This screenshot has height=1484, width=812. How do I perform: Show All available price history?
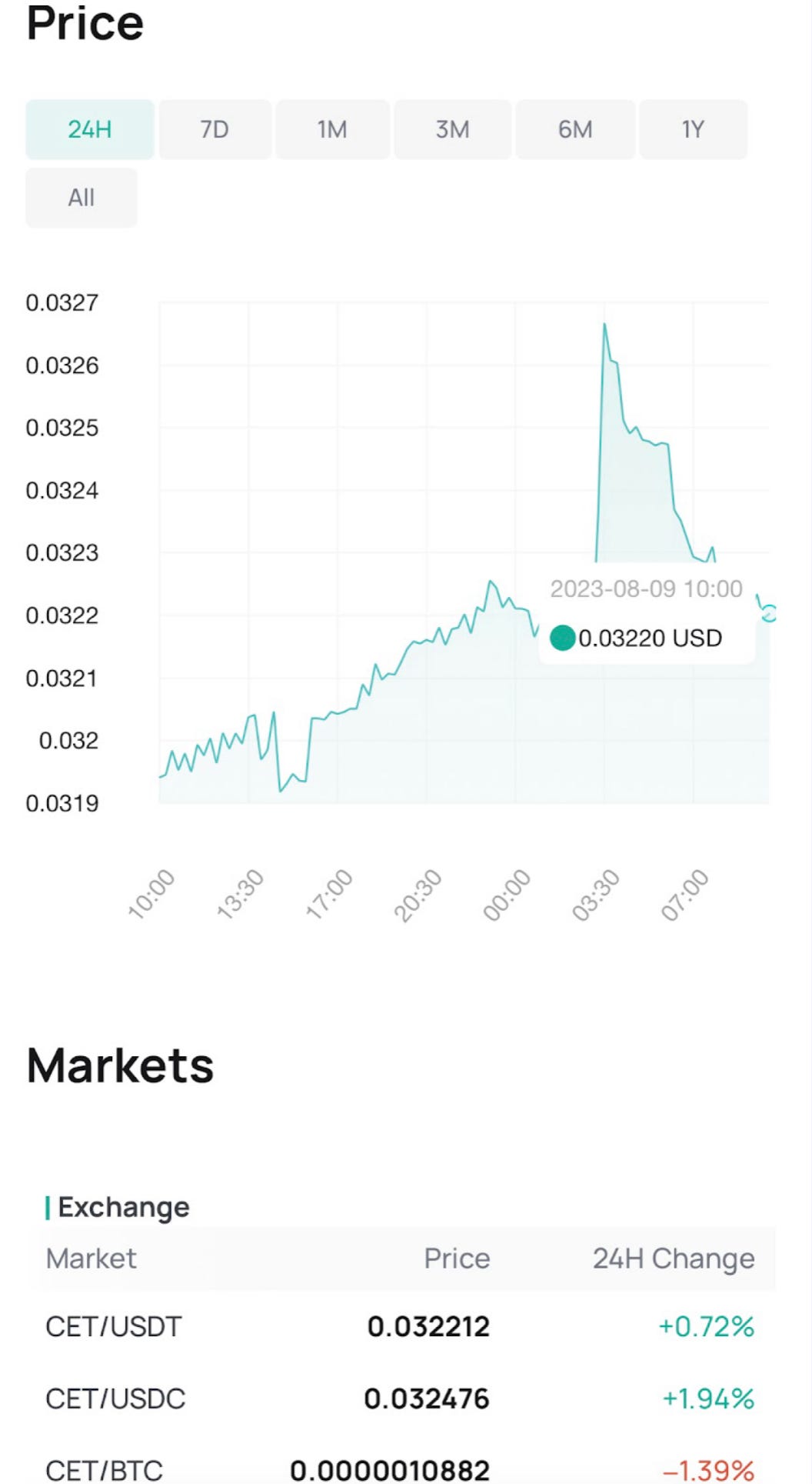pos(80,197)
